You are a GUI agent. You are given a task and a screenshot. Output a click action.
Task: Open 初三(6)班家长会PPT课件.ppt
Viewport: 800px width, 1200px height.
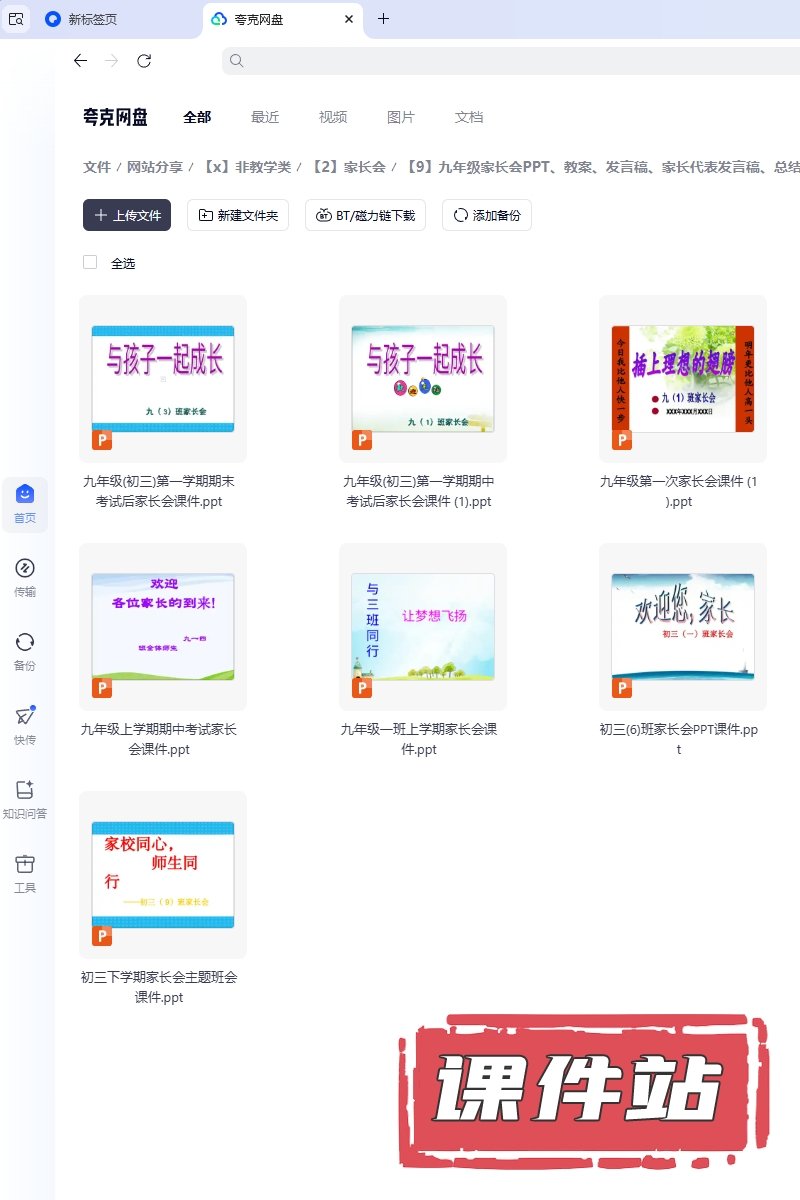click(x=682, y=626)
